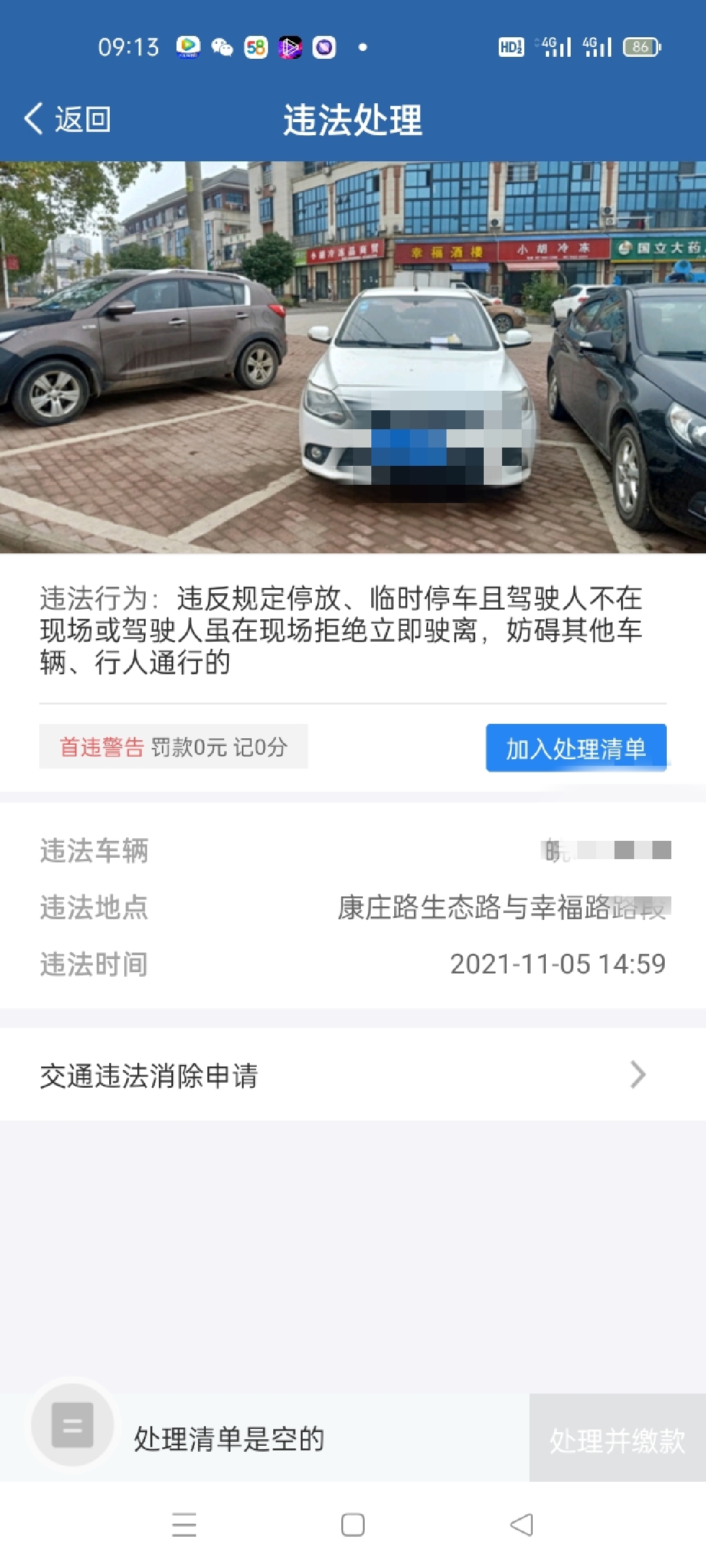706x1568 pixels.
Task: Tap 处理并缴款 to process and pay
Action: coord(617,1439)
